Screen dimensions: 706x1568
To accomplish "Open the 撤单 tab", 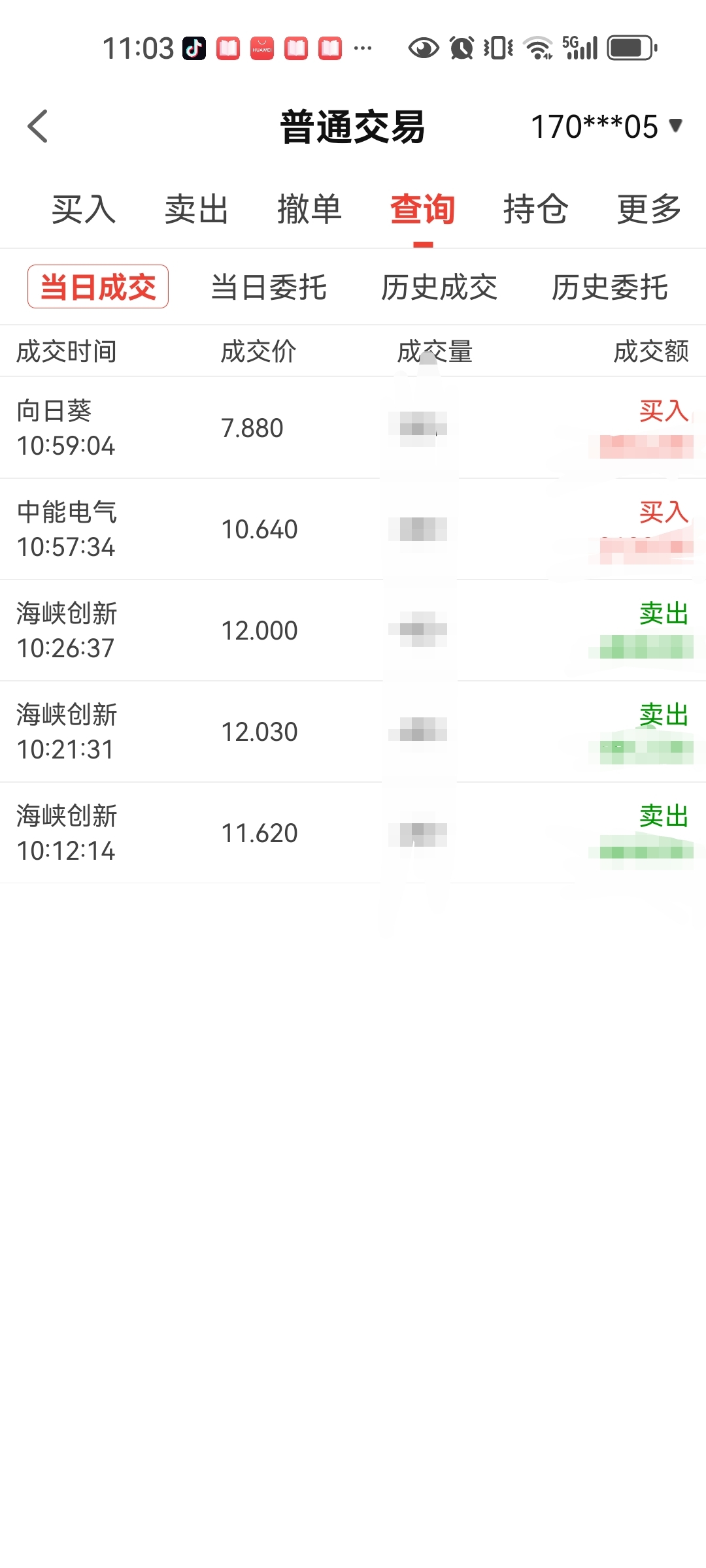I will click(309, 210).
